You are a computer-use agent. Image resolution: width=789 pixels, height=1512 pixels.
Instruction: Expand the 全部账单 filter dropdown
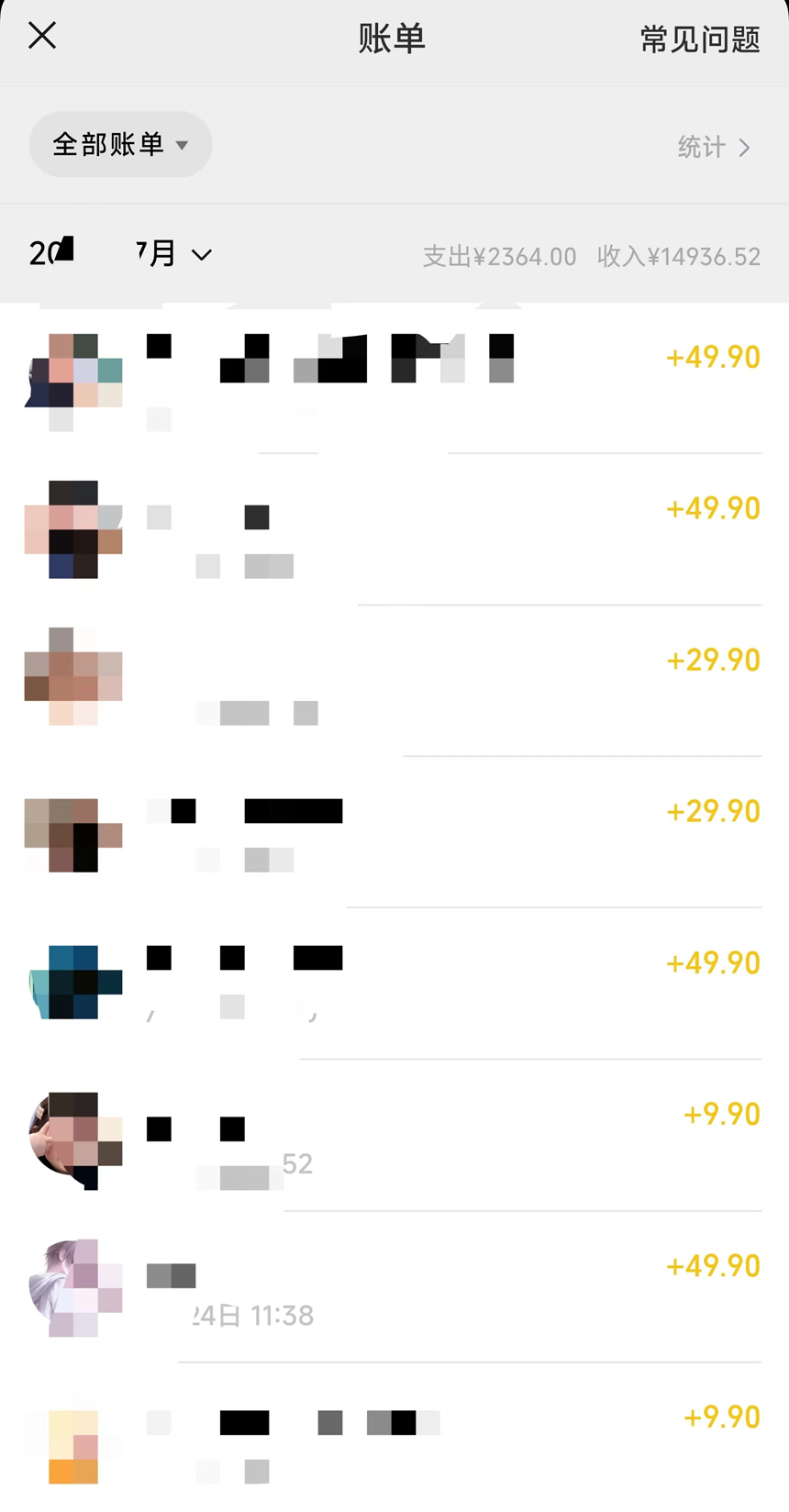click(120, 145)
